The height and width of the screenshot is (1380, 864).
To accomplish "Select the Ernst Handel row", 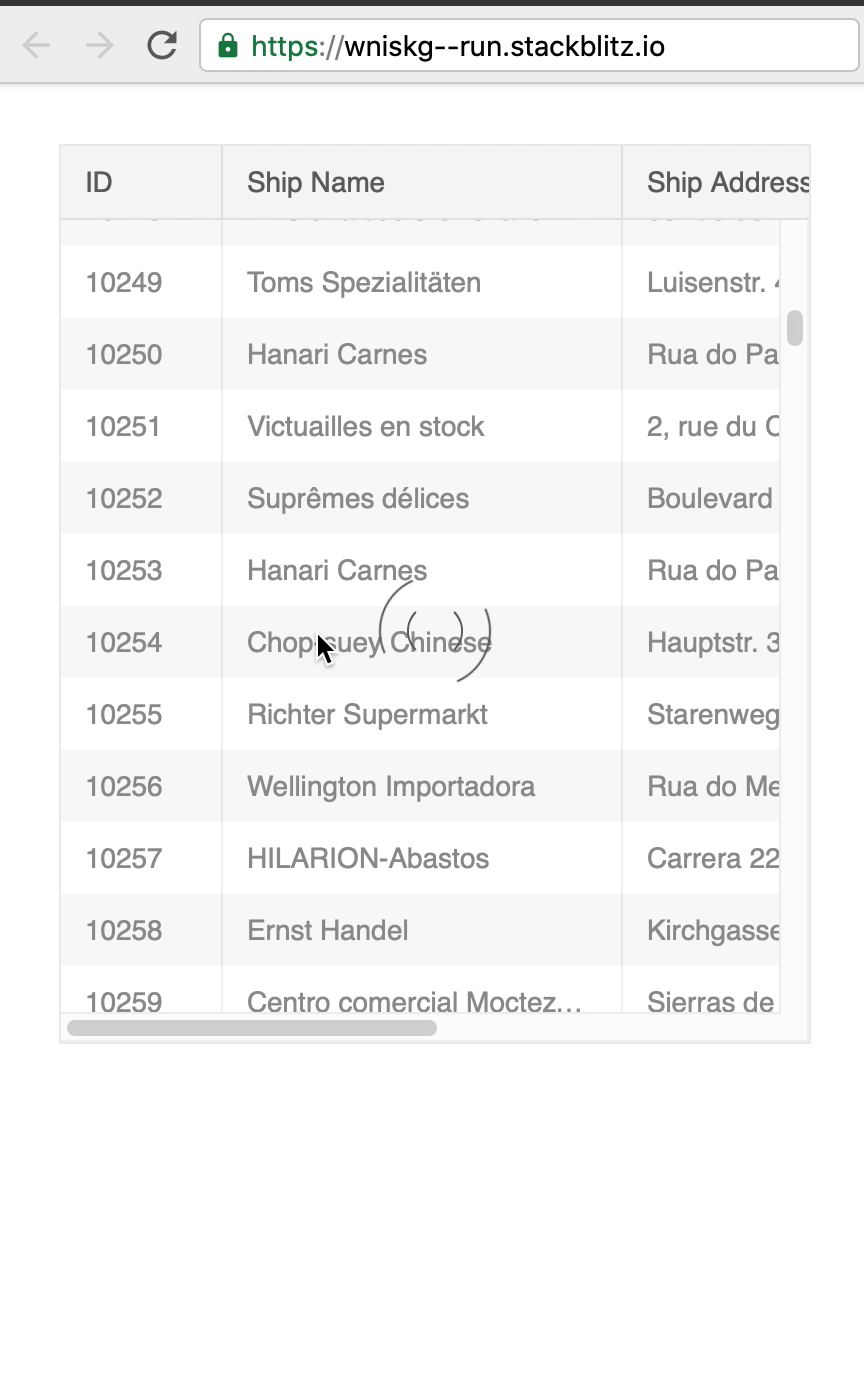I will [328, 931].
